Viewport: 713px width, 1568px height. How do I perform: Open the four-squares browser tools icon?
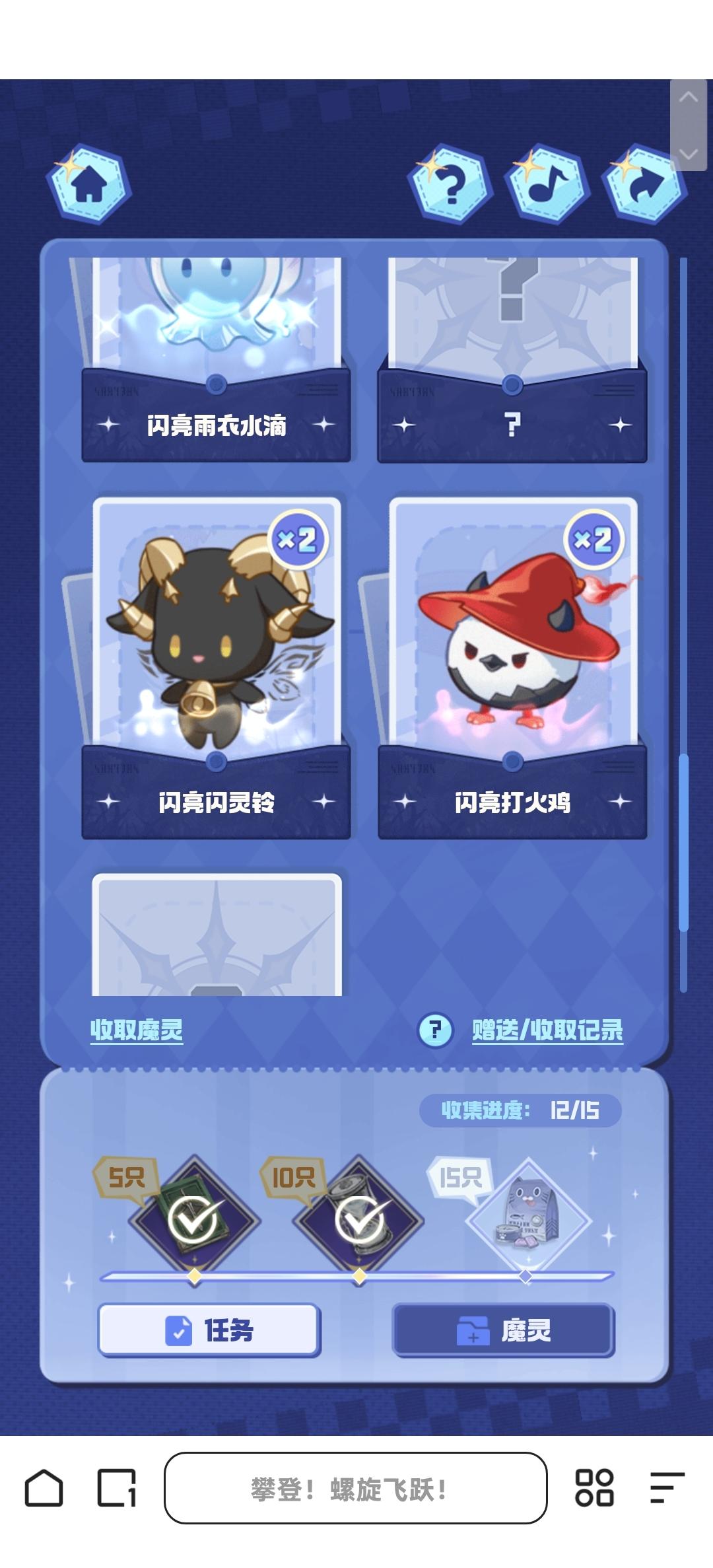click(594, 1487)
